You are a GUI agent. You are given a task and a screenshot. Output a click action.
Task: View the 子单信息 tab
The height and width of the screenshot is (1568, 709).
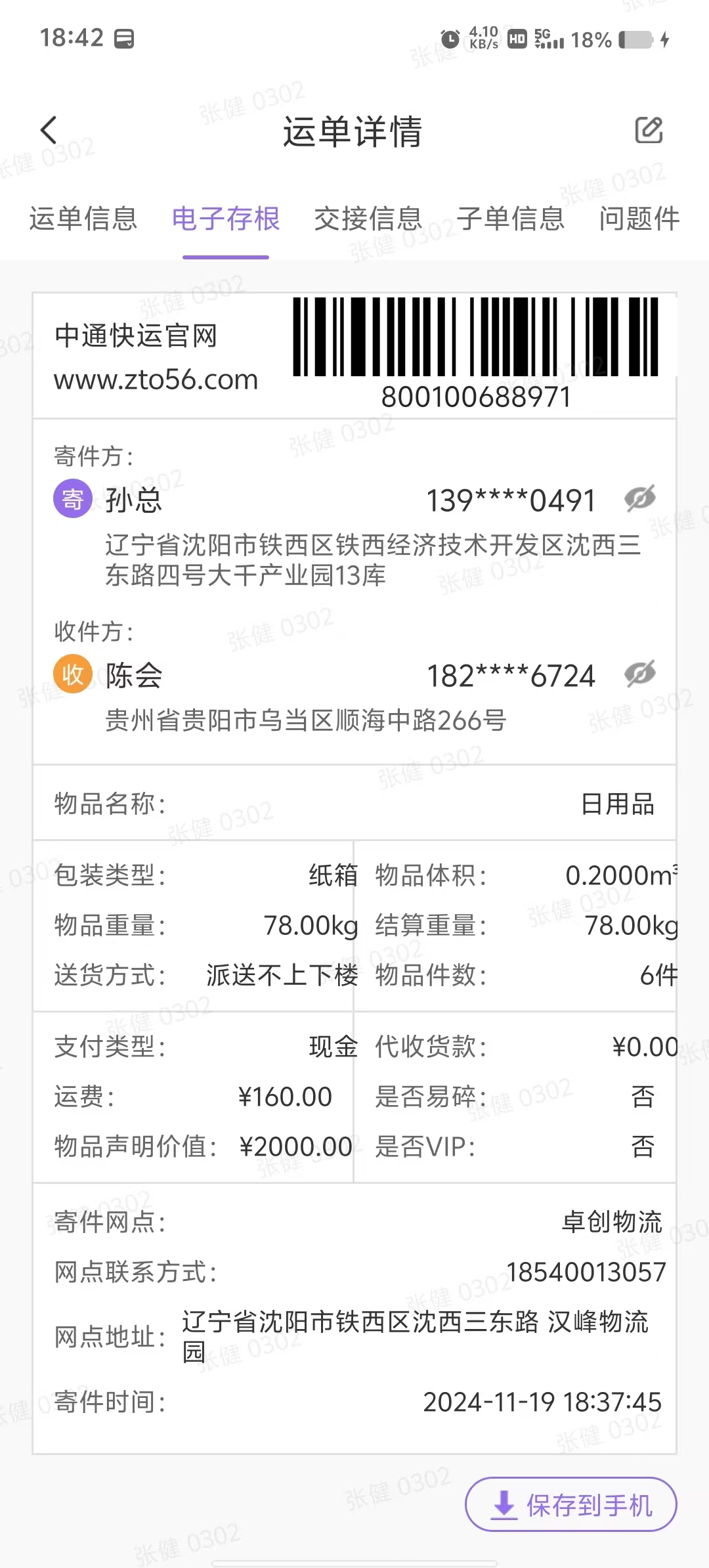(511, 219)
